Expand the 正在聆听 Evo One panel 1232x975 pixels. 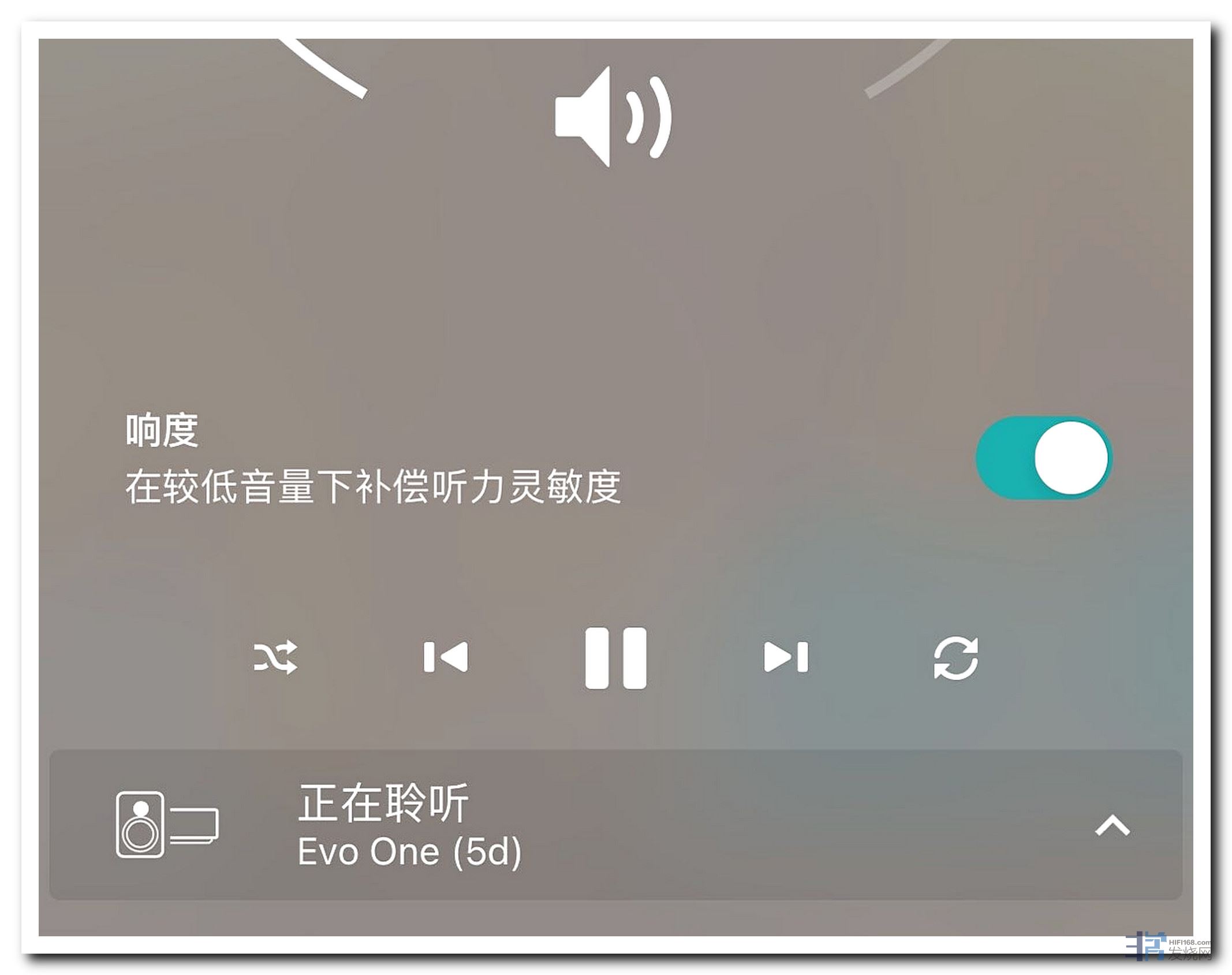pos(1112,826)
